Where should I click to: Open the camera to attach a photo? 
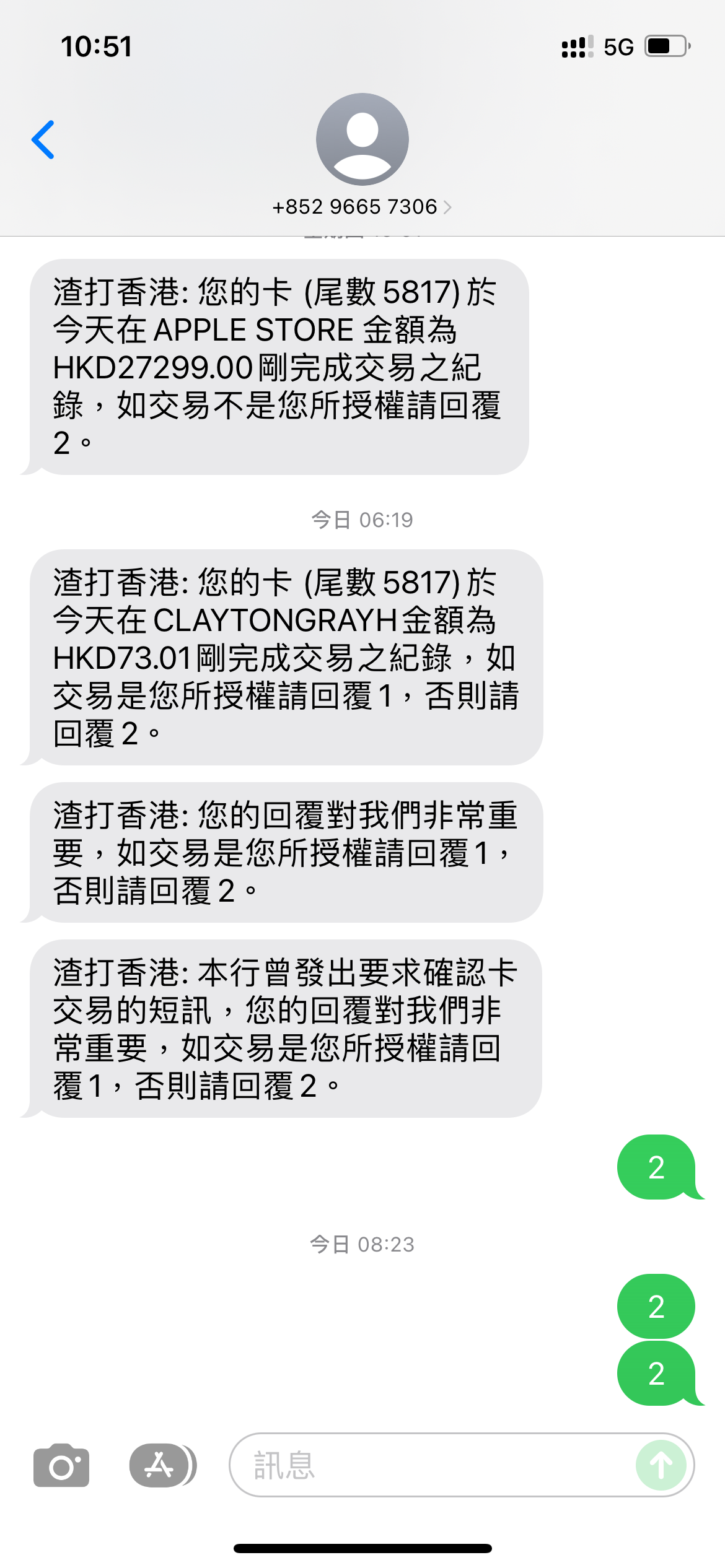[x=61, y=1465]
